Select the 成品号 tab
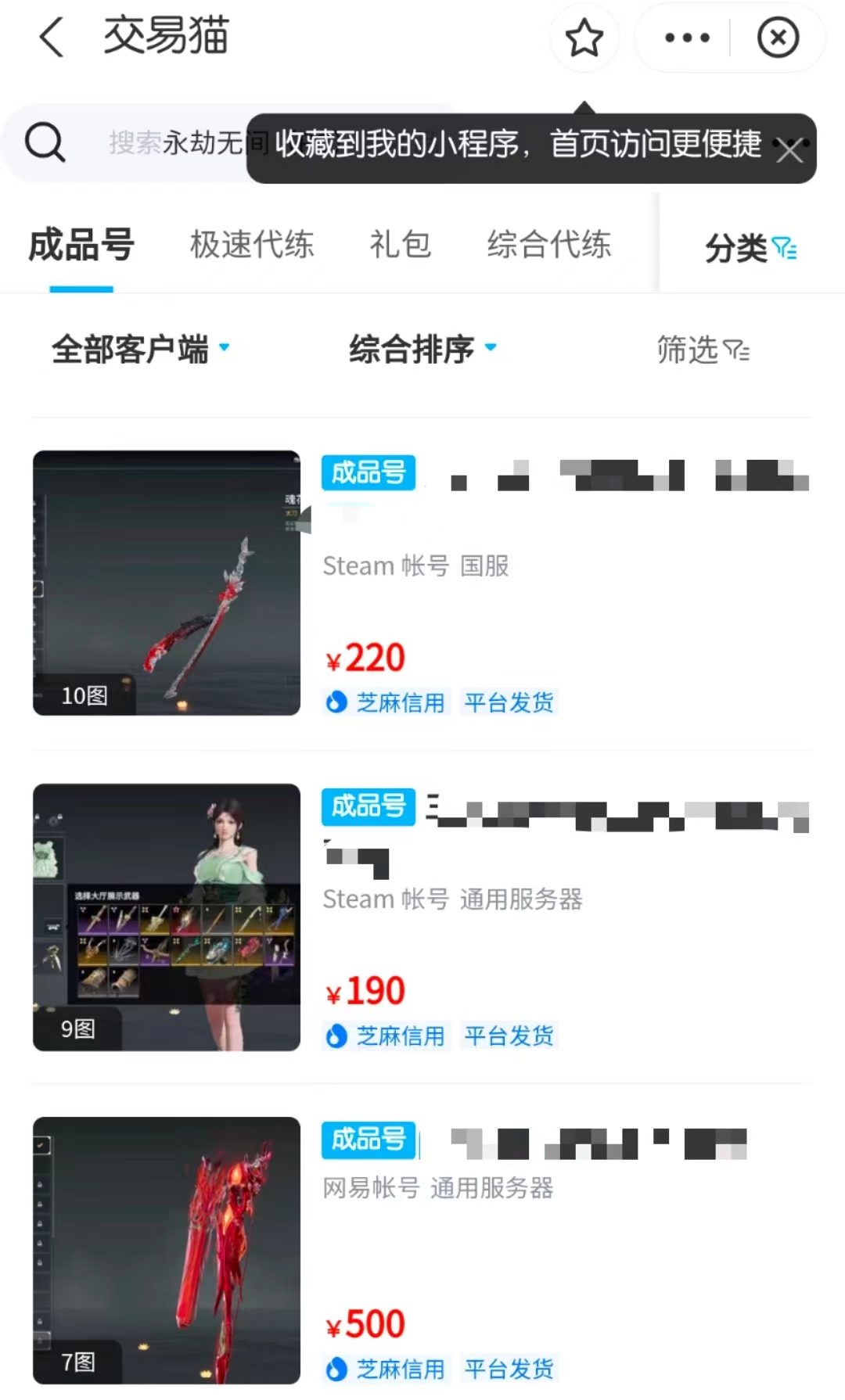845x1400 pixels. coord(81,245)
